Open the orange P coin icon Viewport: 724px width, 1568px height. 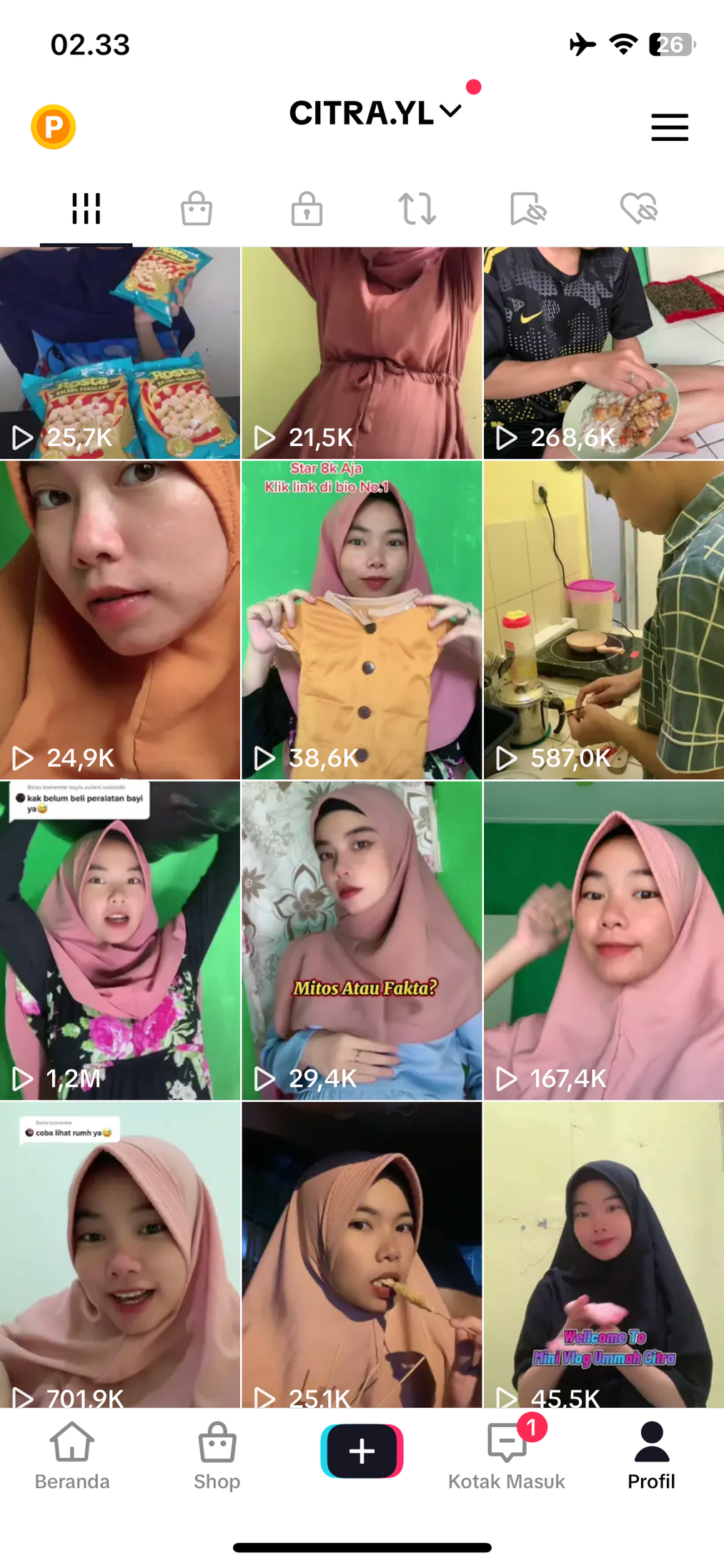pyautogui.click(x=53, y=127)
